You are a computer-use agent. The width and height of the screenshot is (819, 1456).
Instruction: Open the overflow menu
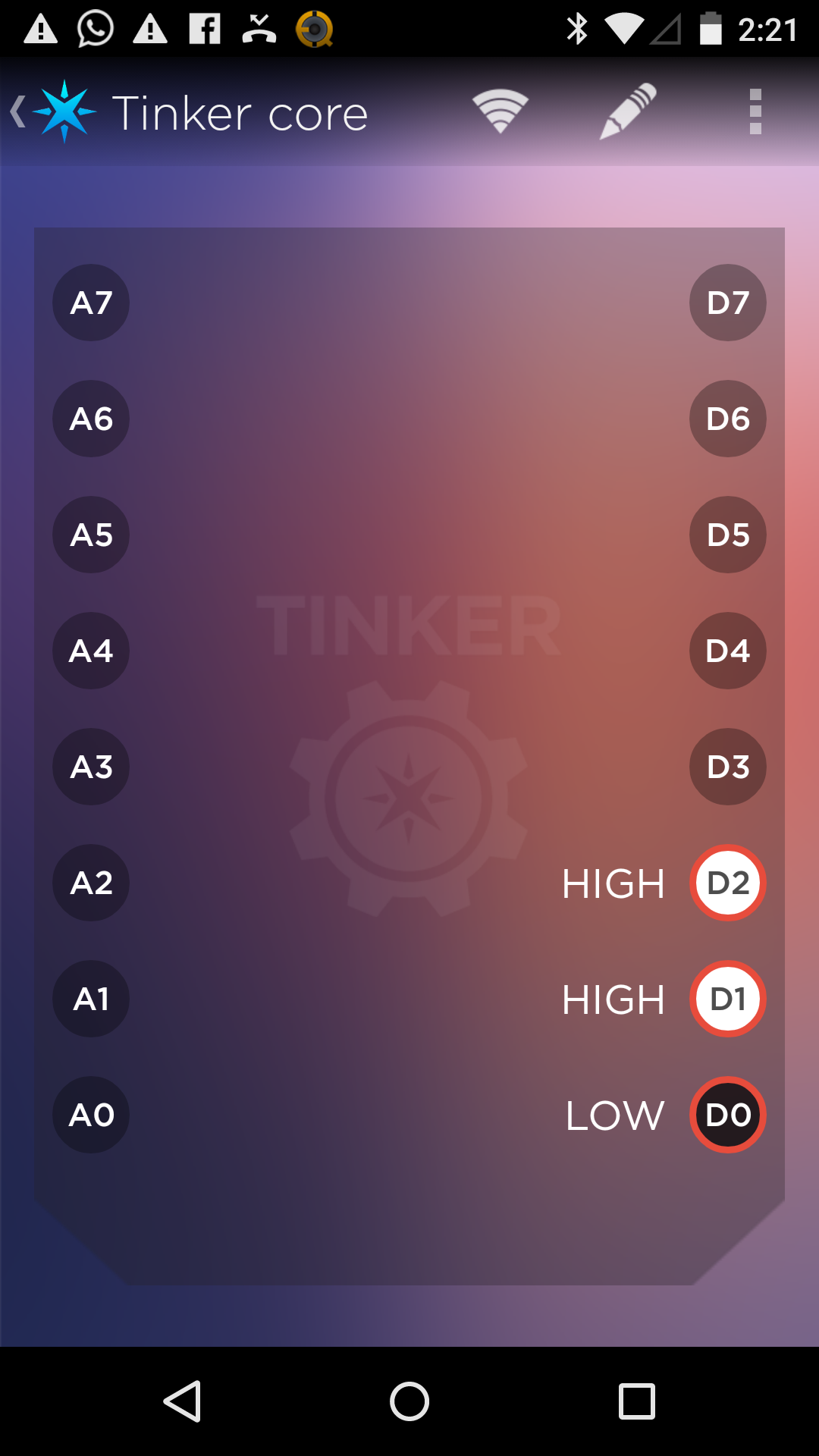click(755, 111)
